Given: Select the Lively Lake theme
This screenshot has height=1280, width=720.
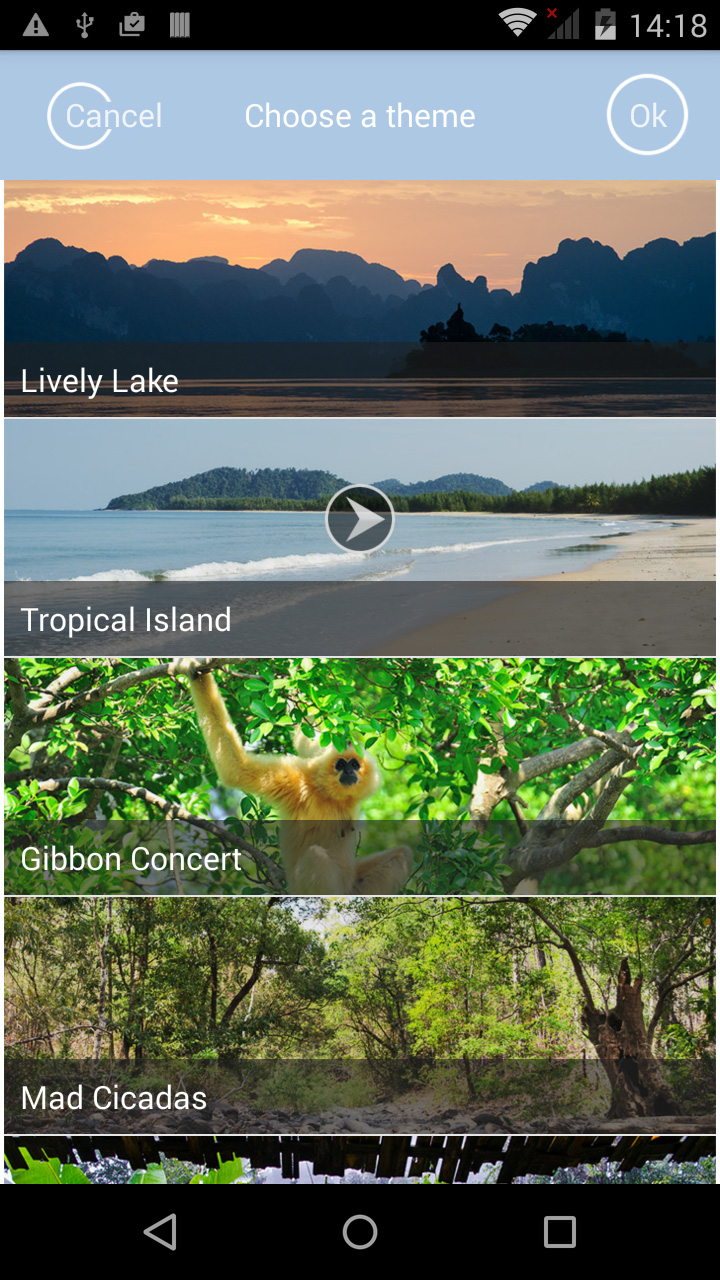Looking at the screenshot, I should pos(360,298).
